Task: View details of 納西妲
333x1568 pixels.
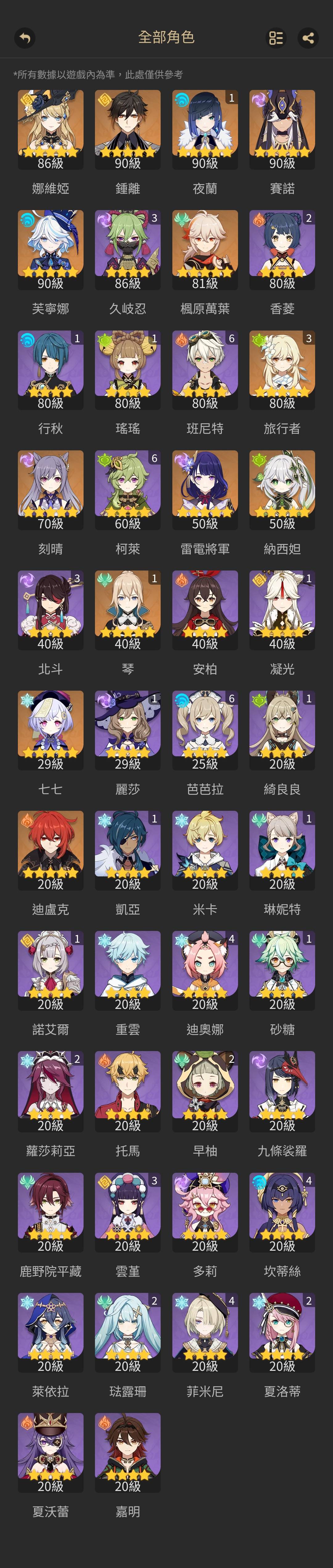Action: tap(282, 490)
